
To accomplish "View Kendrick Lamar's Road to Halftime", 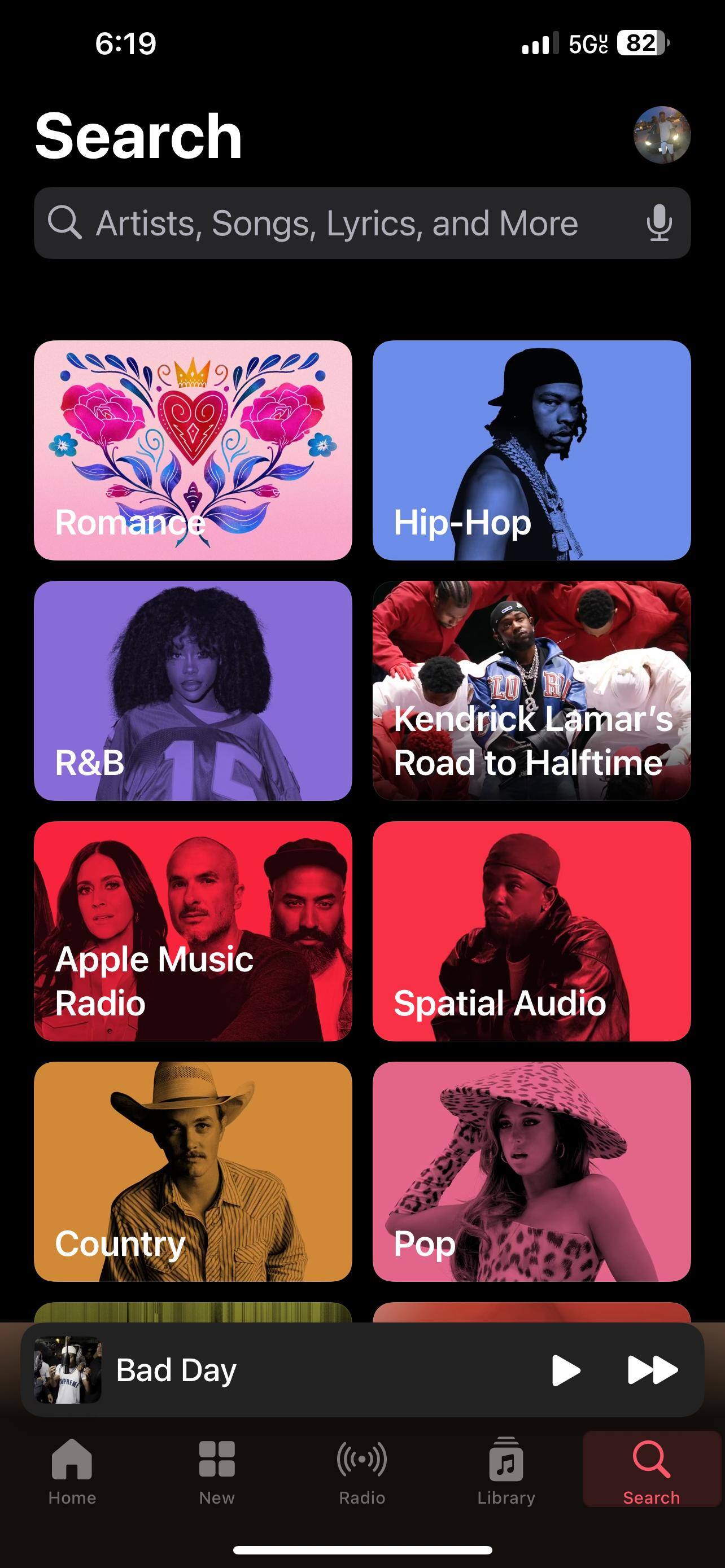I will (531, 690).
